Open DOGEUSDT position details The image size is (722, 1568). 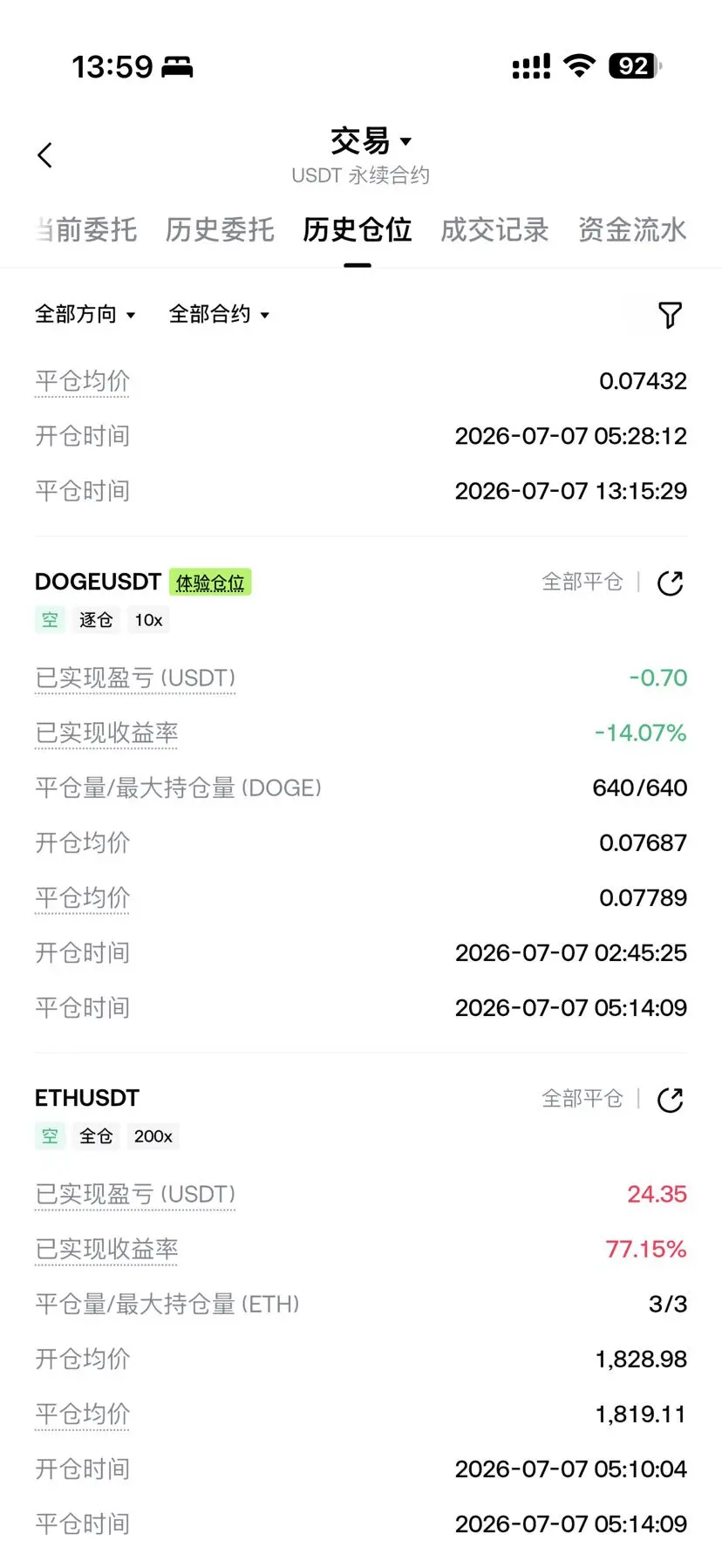(98, 582)
